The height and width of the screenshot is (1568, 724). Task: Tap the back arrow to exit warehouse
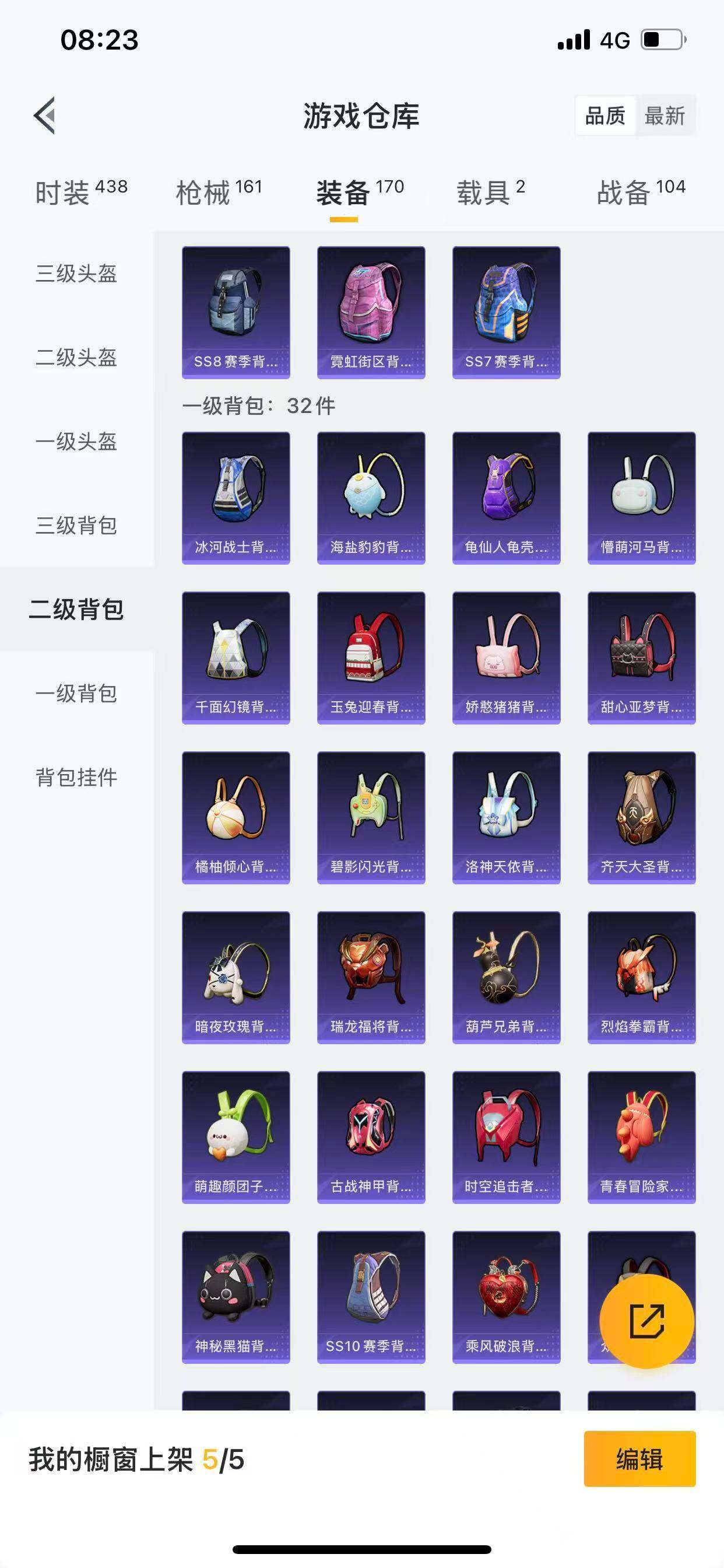[44, 117]
